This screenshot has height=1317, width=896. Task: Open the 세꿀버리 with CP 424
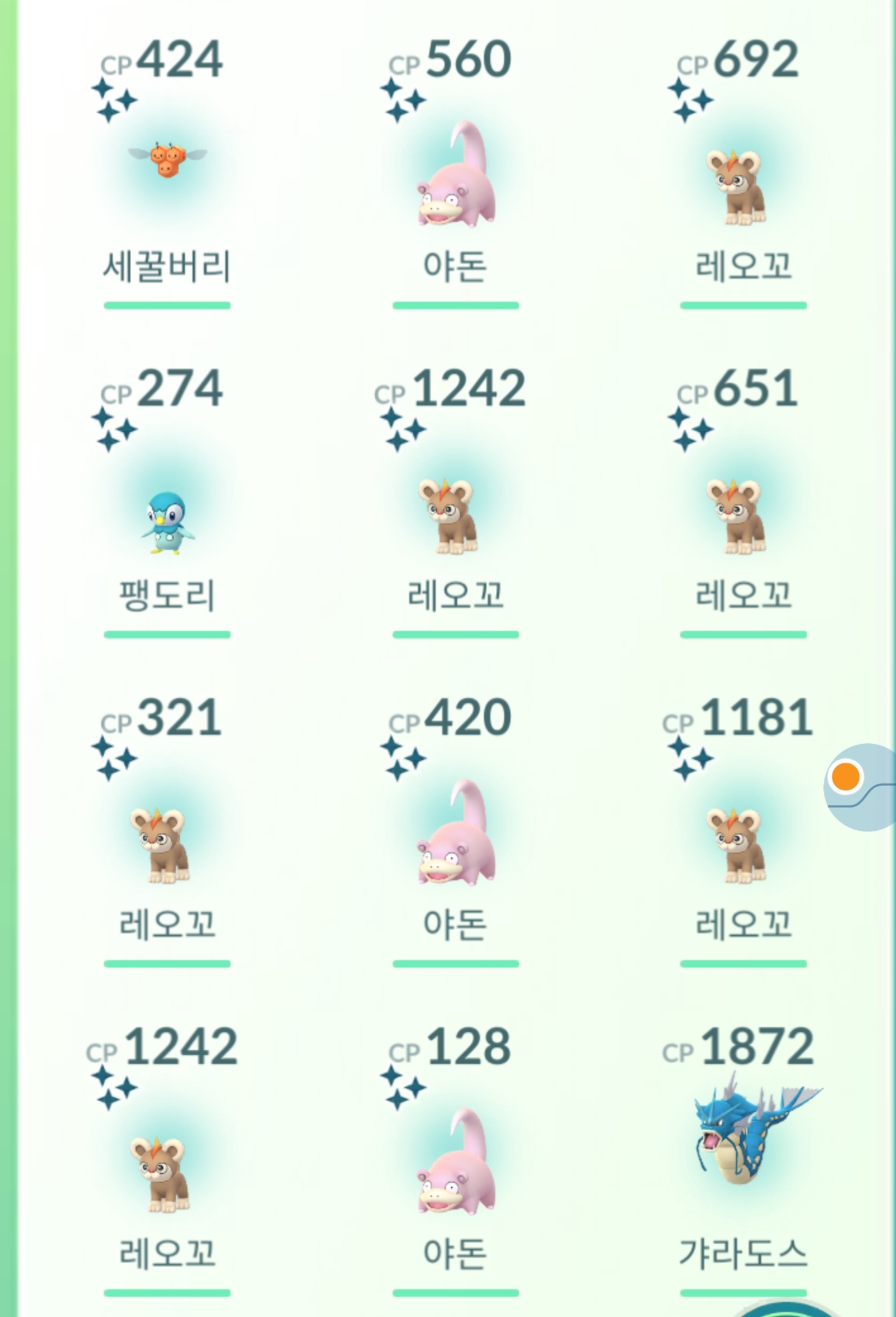(x=167, y=160)
